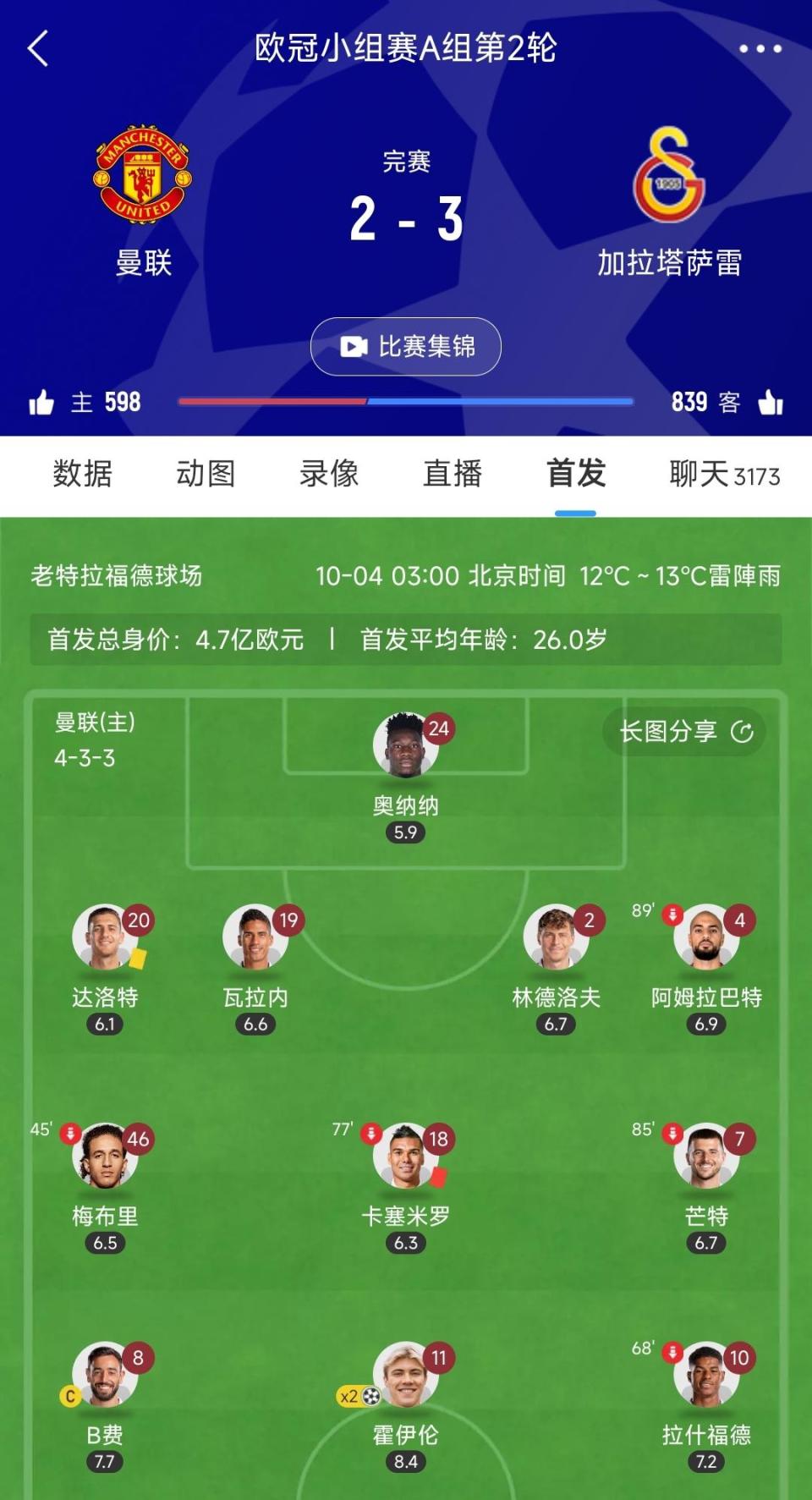812x1500 pixels.
Task: Switch to the 数据 tab
Action: (82, 474)
